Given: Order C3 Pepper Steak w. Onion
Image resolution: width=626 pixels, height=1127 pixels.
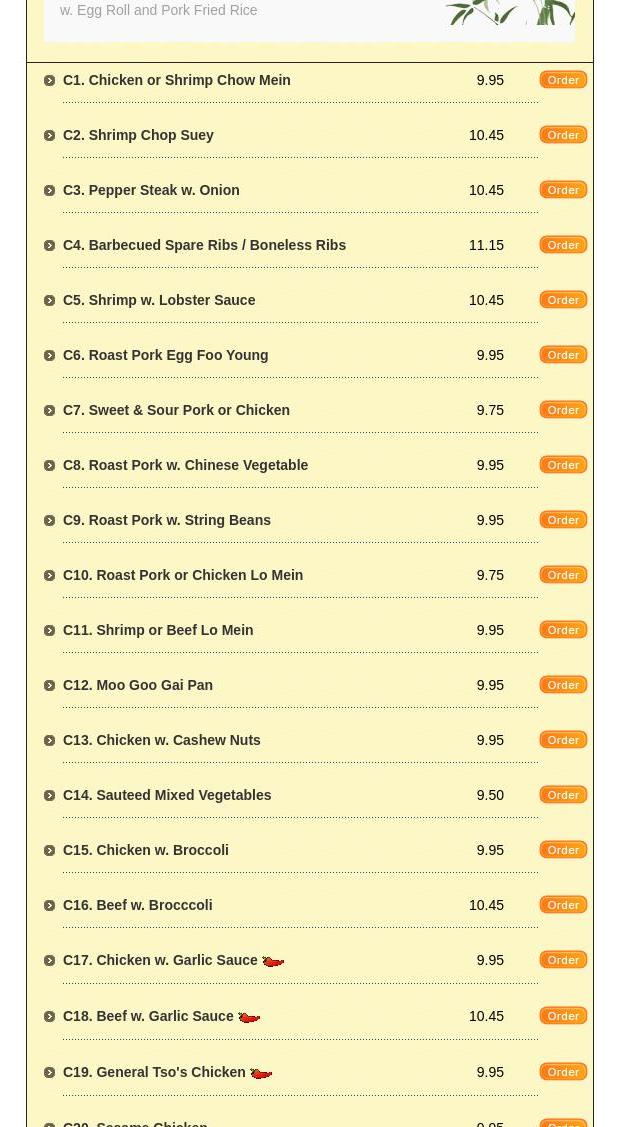Looking at the screenshot, I should [563, 190].
